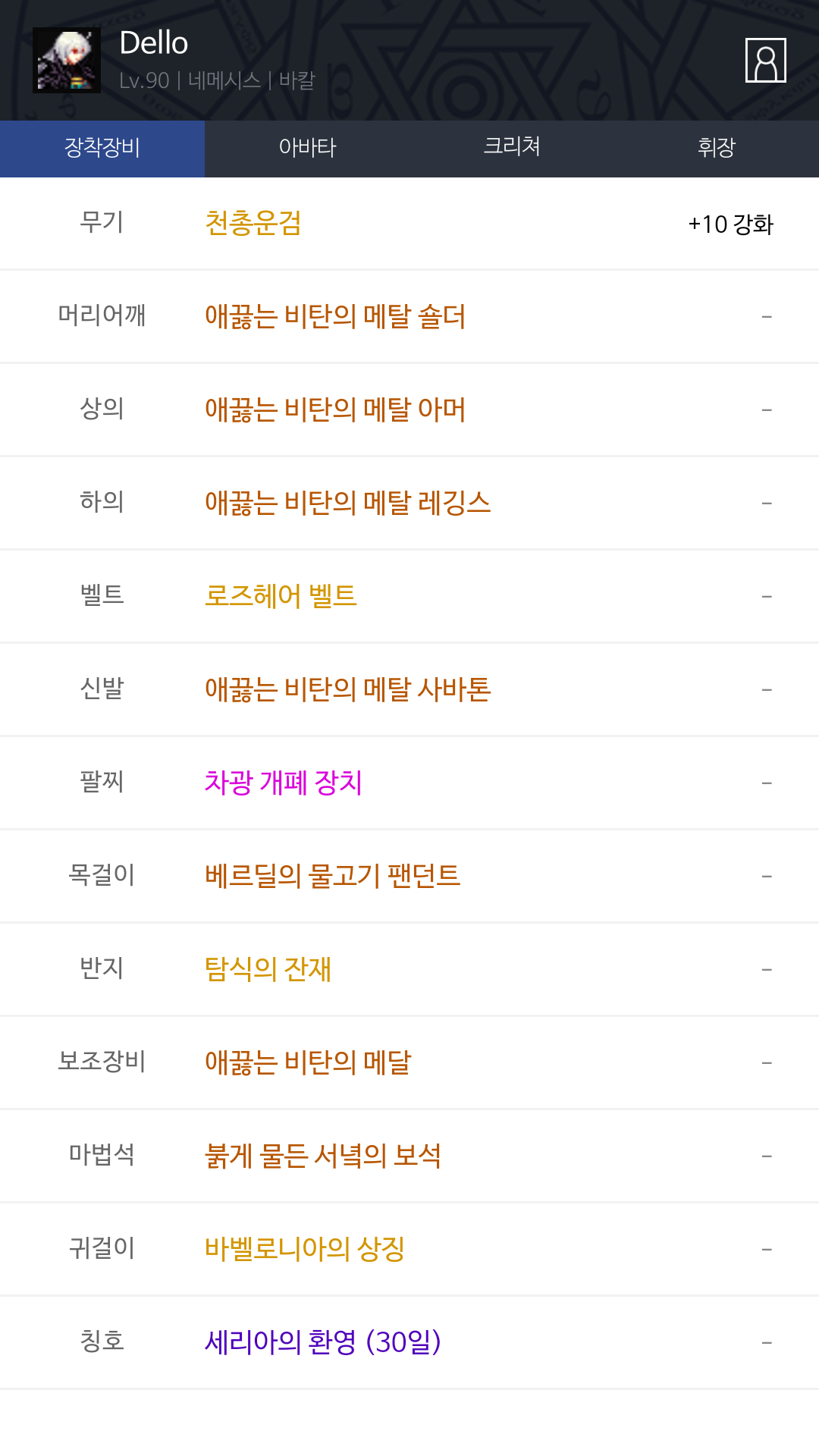Open title 세리아의 환영 (30일)
The height and width of the screenshot is (1456, 819).
coord(323,1343)
